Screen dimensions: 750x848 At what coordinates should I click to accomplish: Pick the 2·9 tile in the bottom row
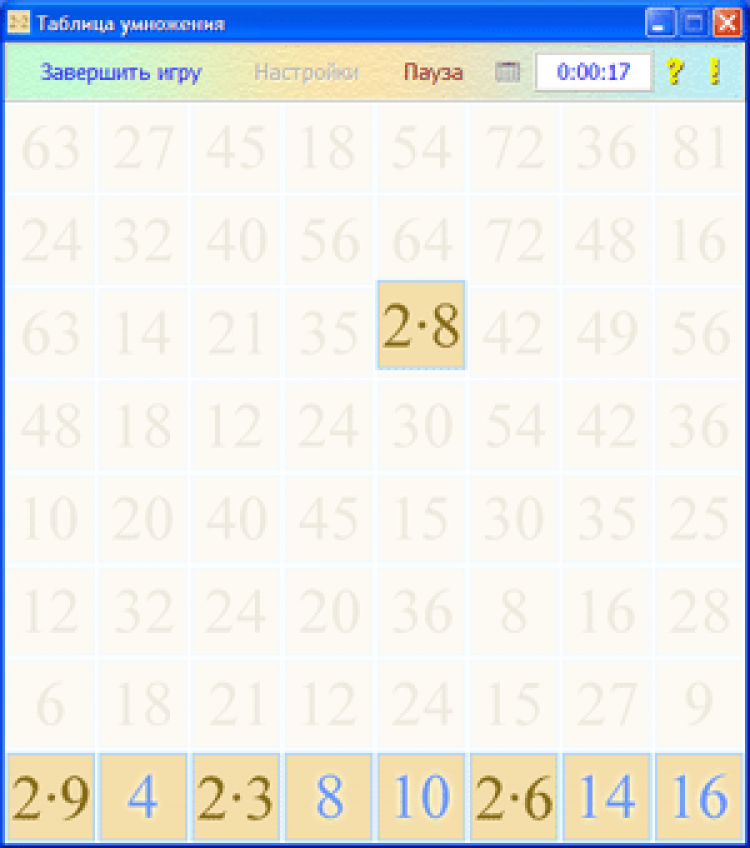[x=50, y=797]
